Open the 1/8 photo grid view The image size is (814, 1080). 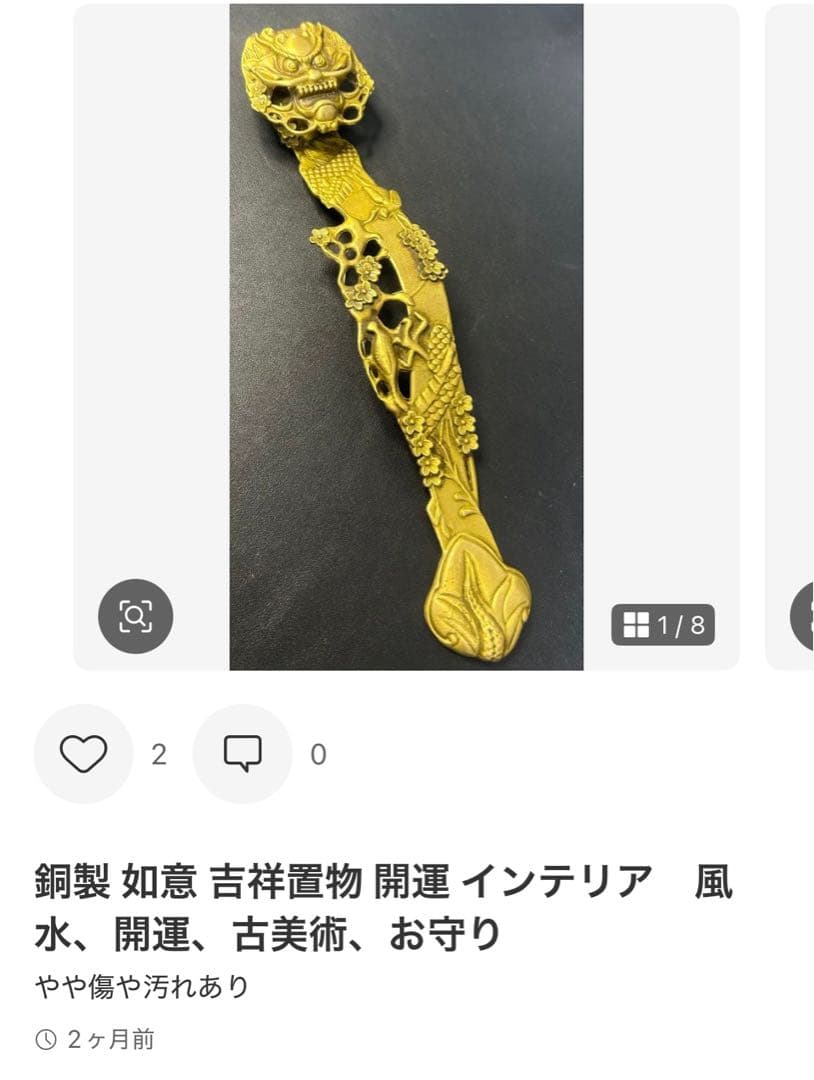pyautogui.click(x=663, y=626)
